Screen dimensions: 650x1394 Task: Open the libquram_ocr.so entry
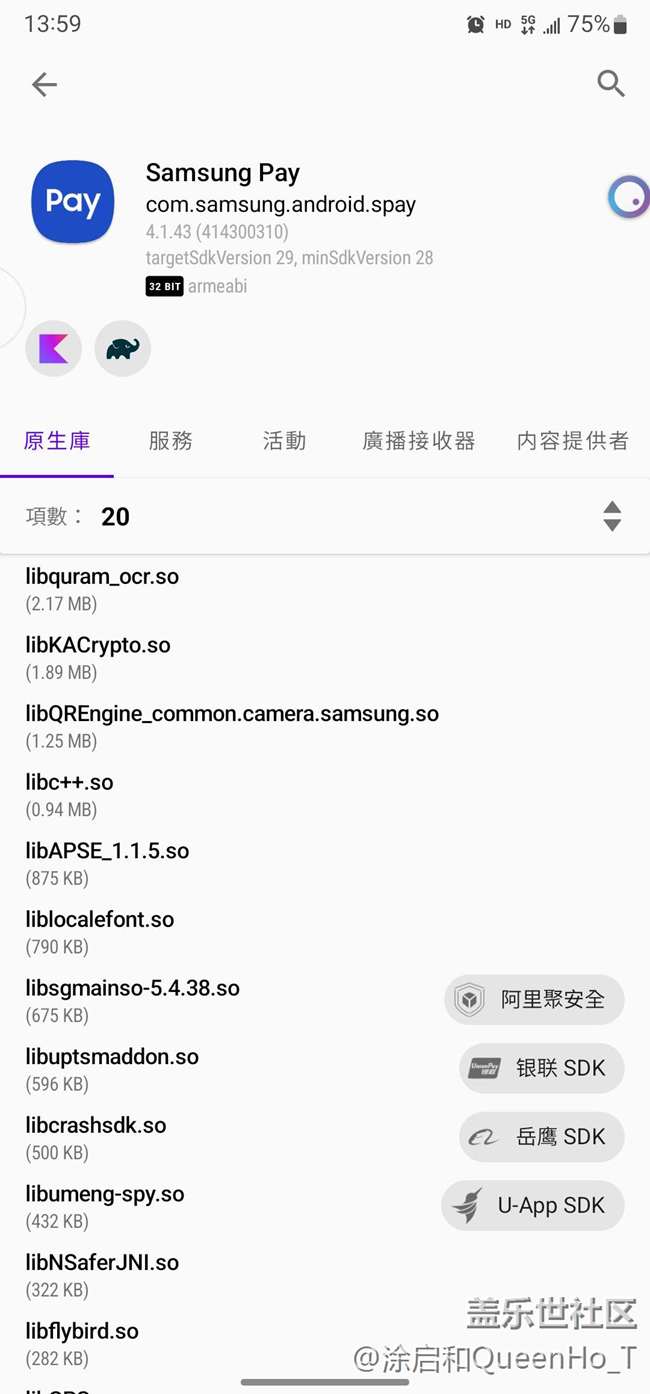pos(102,588)
